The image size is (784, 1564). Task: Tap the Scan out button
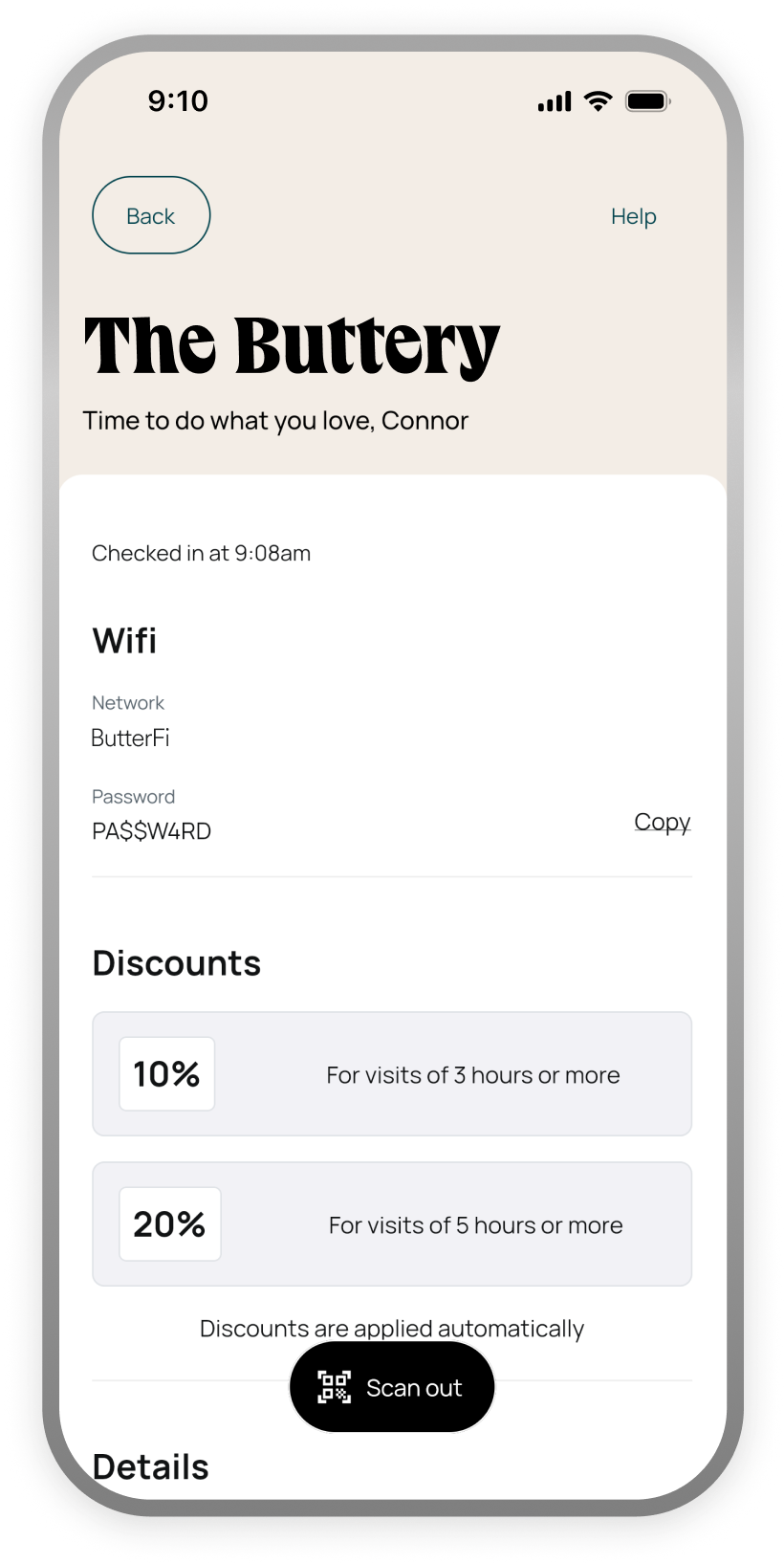[392, 1387]
